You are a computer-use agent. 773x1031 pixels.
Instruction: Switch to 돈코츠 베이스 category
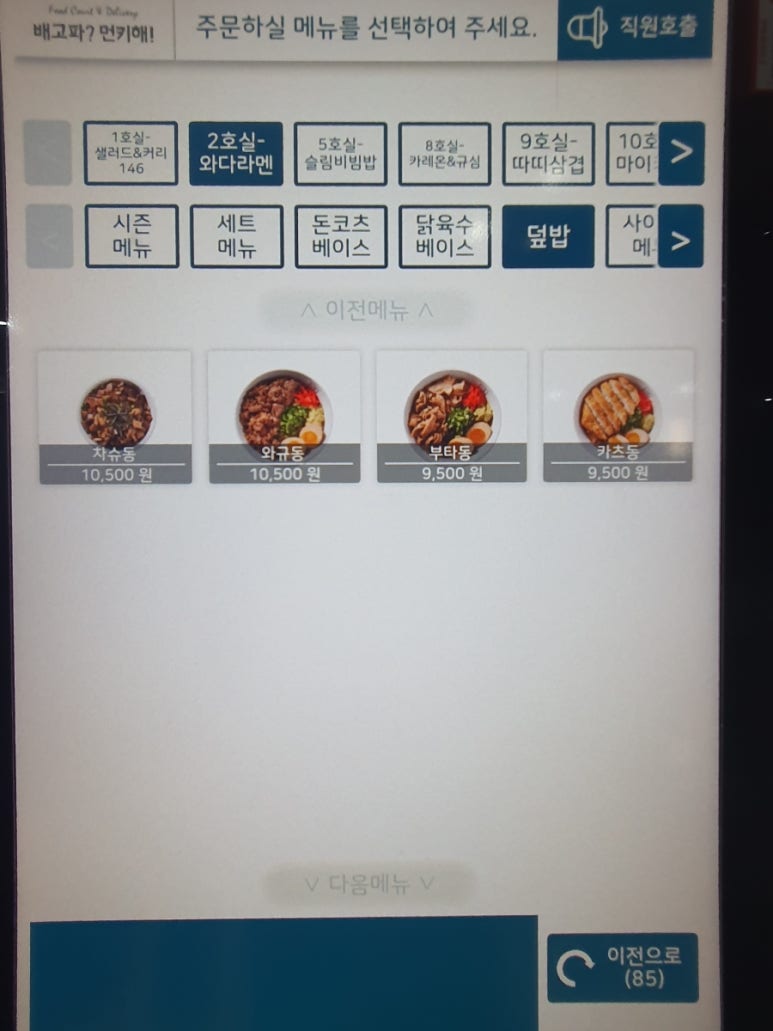pyautogui.click(x=341, y=237)
